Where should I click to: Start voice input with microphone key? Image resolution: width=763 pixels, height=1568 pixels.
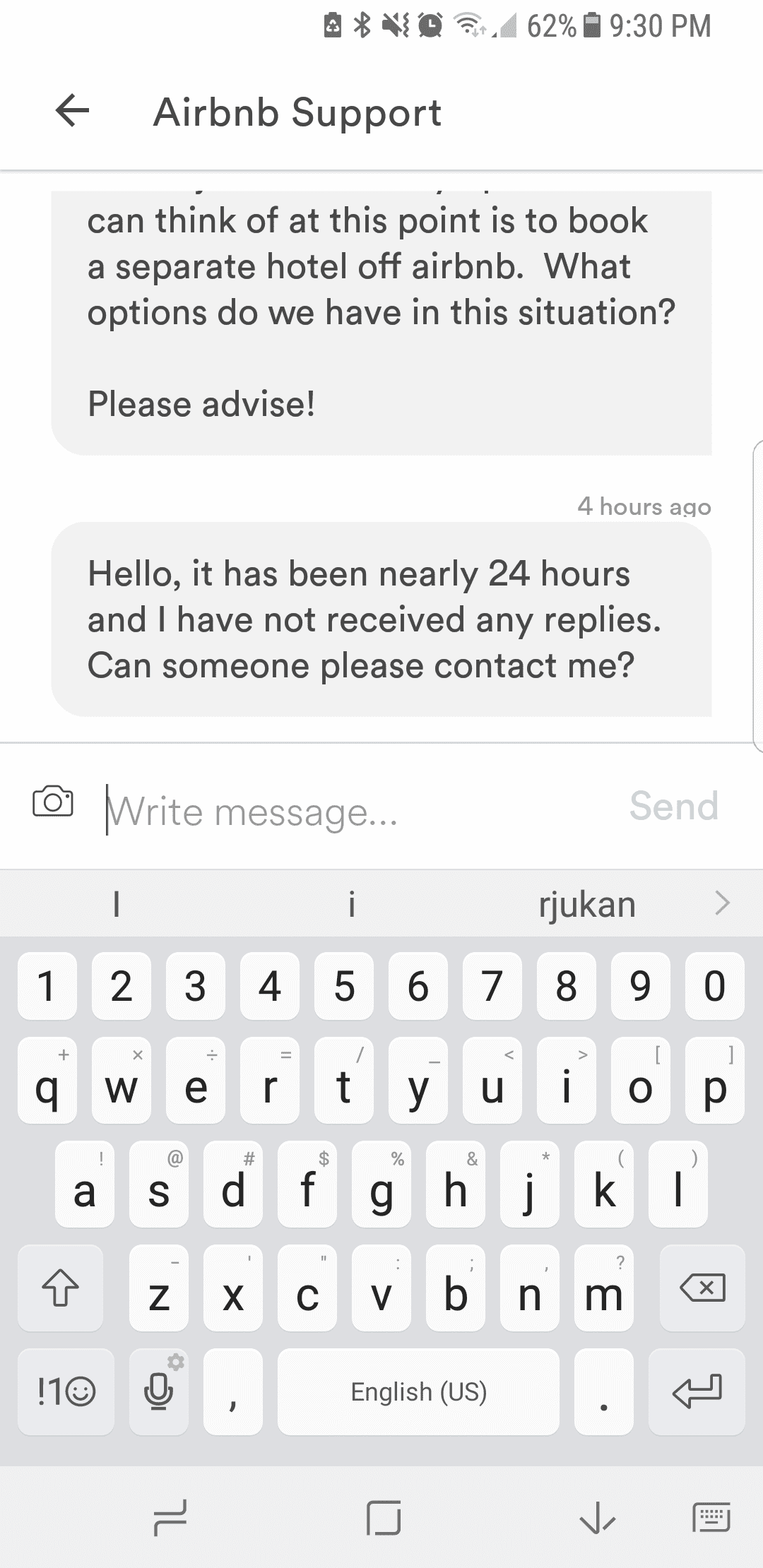(160, 1392)
